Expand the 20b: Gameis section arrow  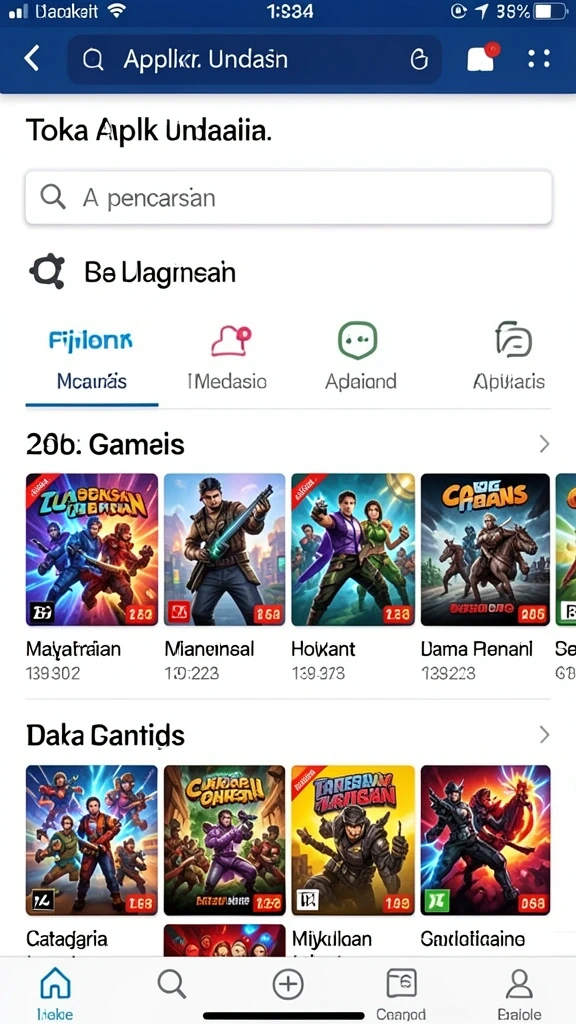[x=544, y=445]
